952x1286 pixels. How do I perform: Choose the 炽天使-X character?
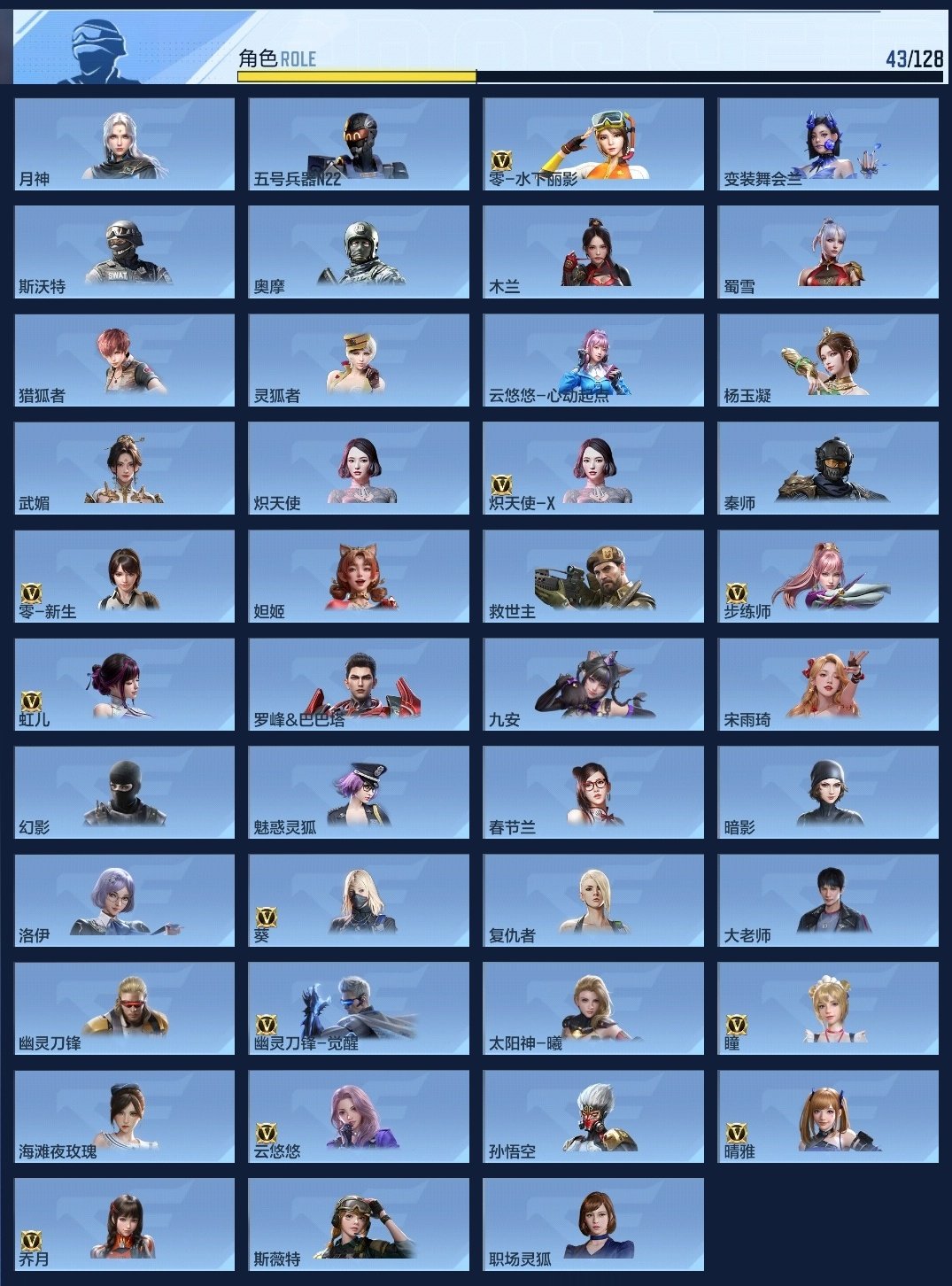click(x=593, y=468)
